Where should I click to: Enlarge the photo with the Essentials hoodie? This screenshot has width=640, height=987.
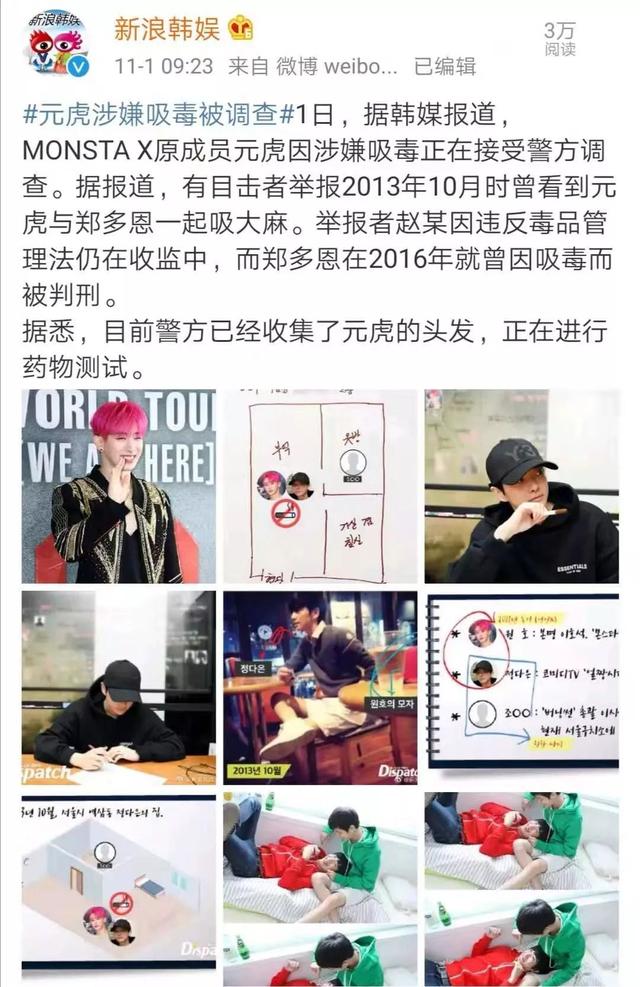click(x=520, y=487)
